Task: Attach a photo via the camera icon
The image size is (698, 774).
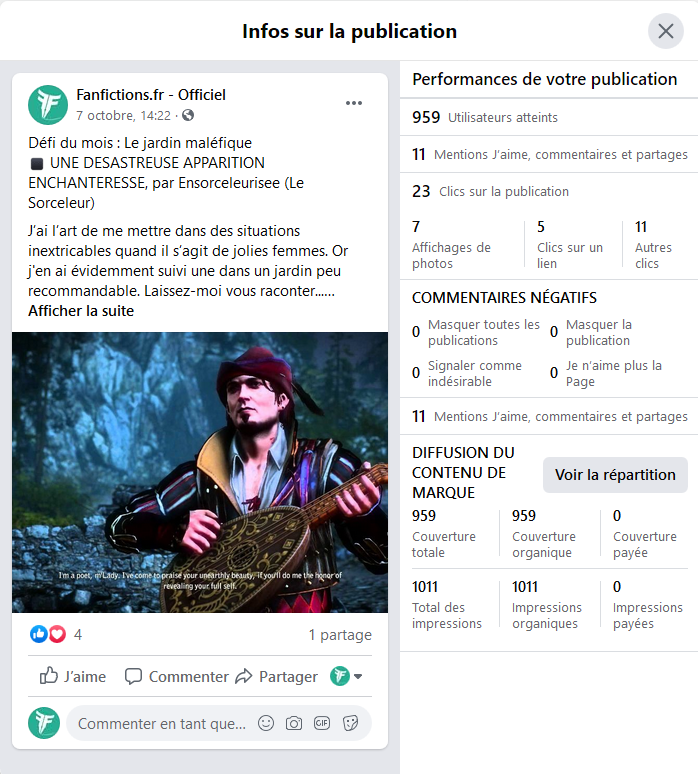Action: click(294, 723)
